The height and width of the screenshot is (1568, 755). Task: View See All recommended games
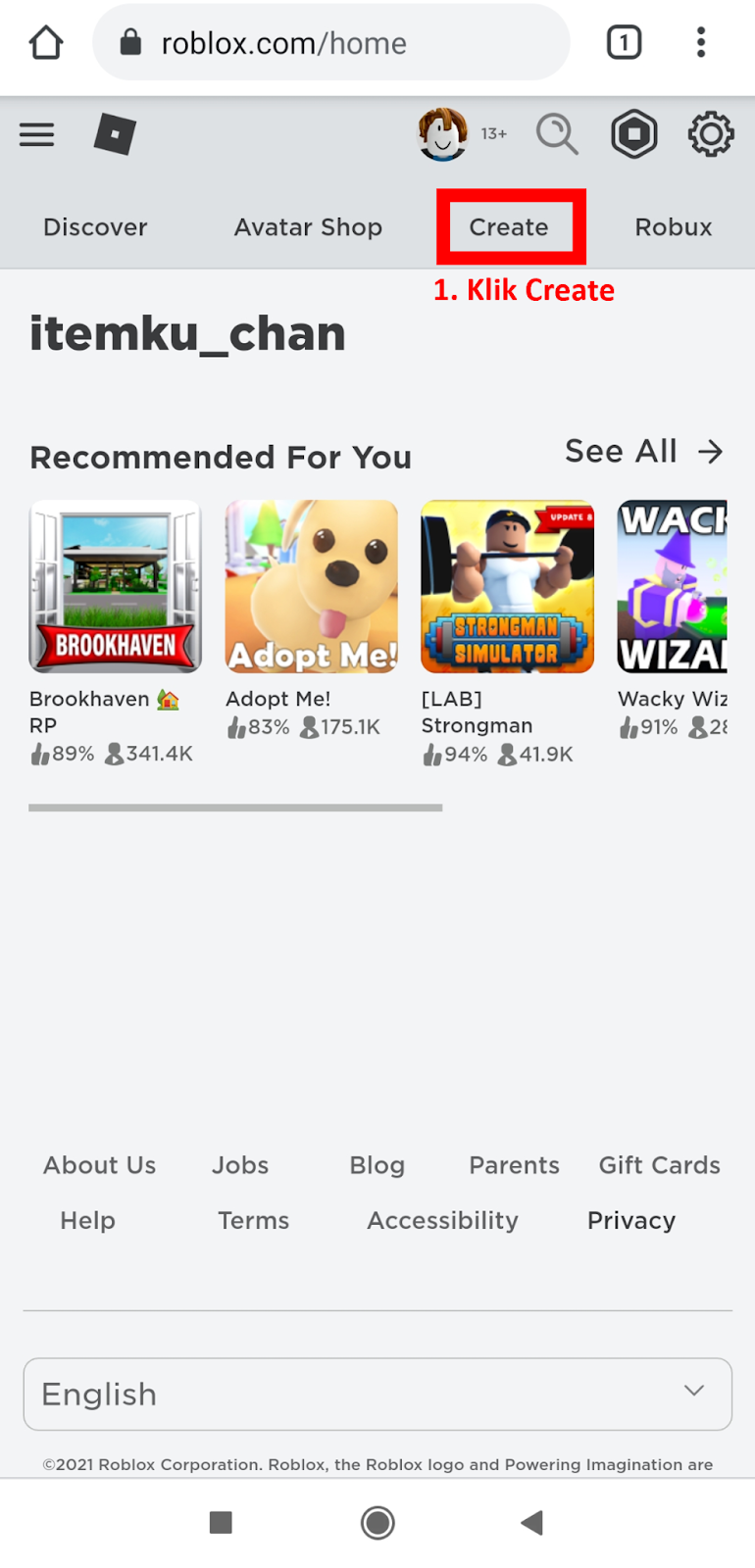tap(644, 452)
